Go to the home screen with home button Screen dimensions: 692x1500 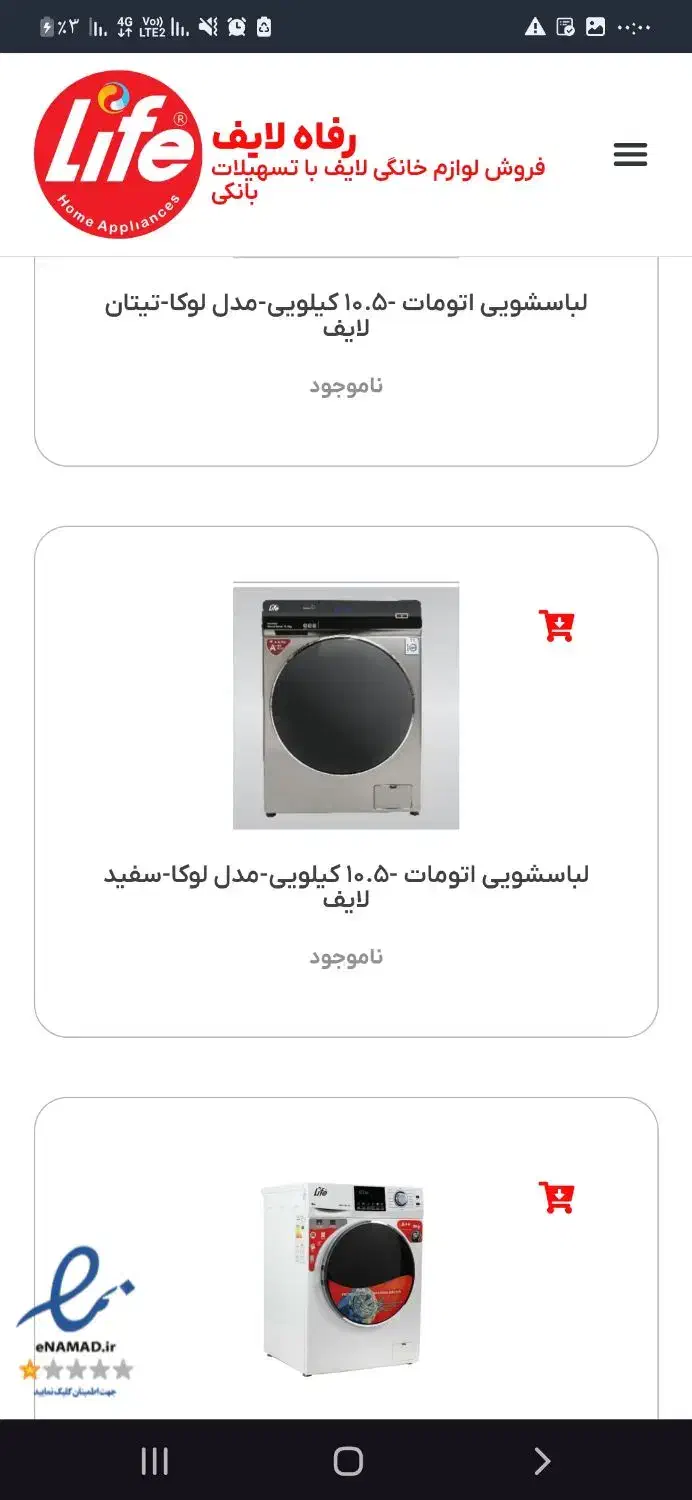[x=347, y=1461]
